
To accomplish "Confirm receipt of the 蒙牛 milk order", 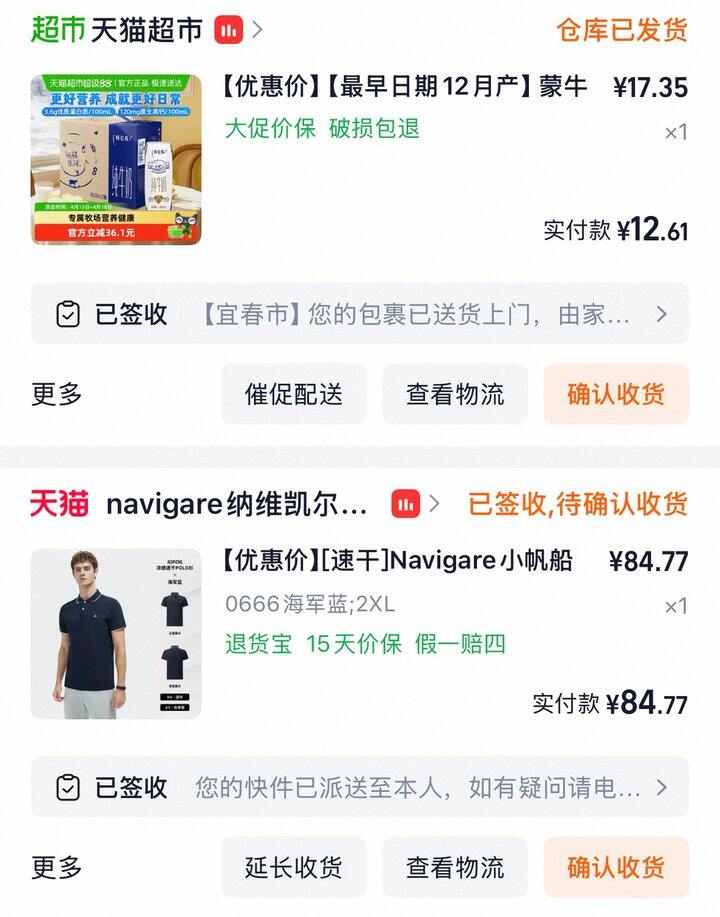I will (x=616, y=394).
